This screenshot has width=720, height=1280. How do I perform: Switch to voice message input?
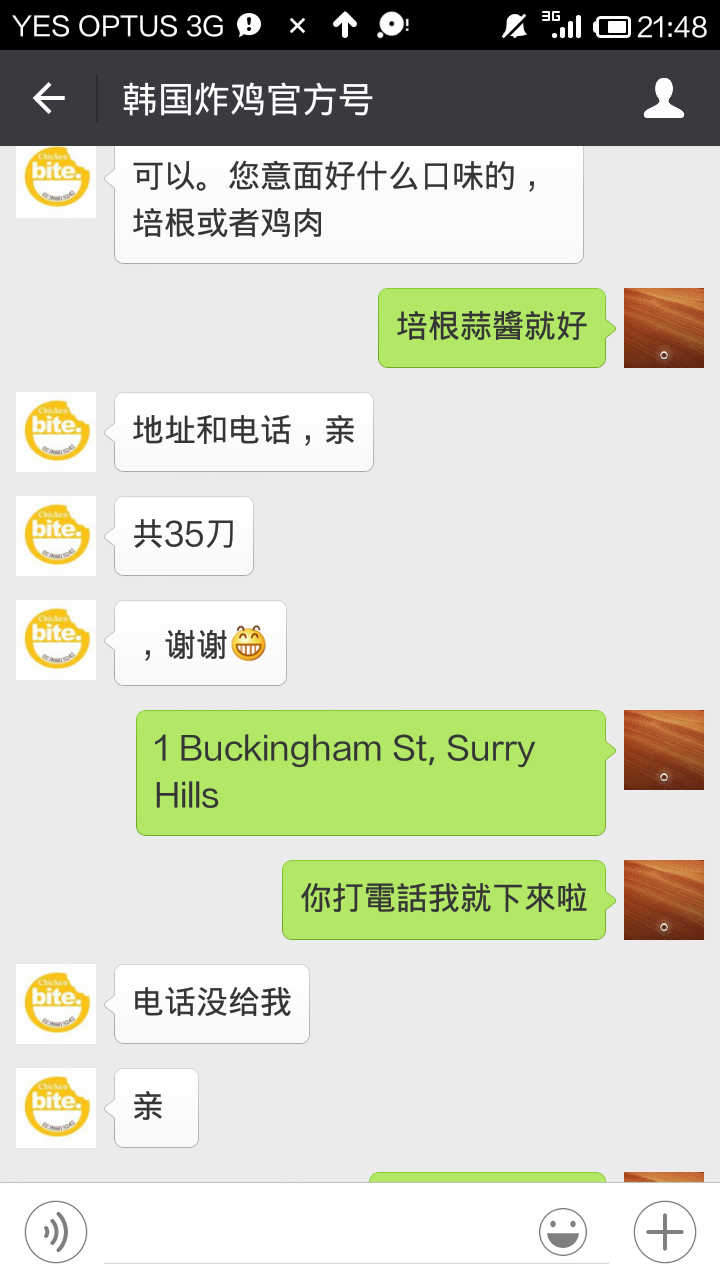pyautogui.click(x=56, y=1232)
